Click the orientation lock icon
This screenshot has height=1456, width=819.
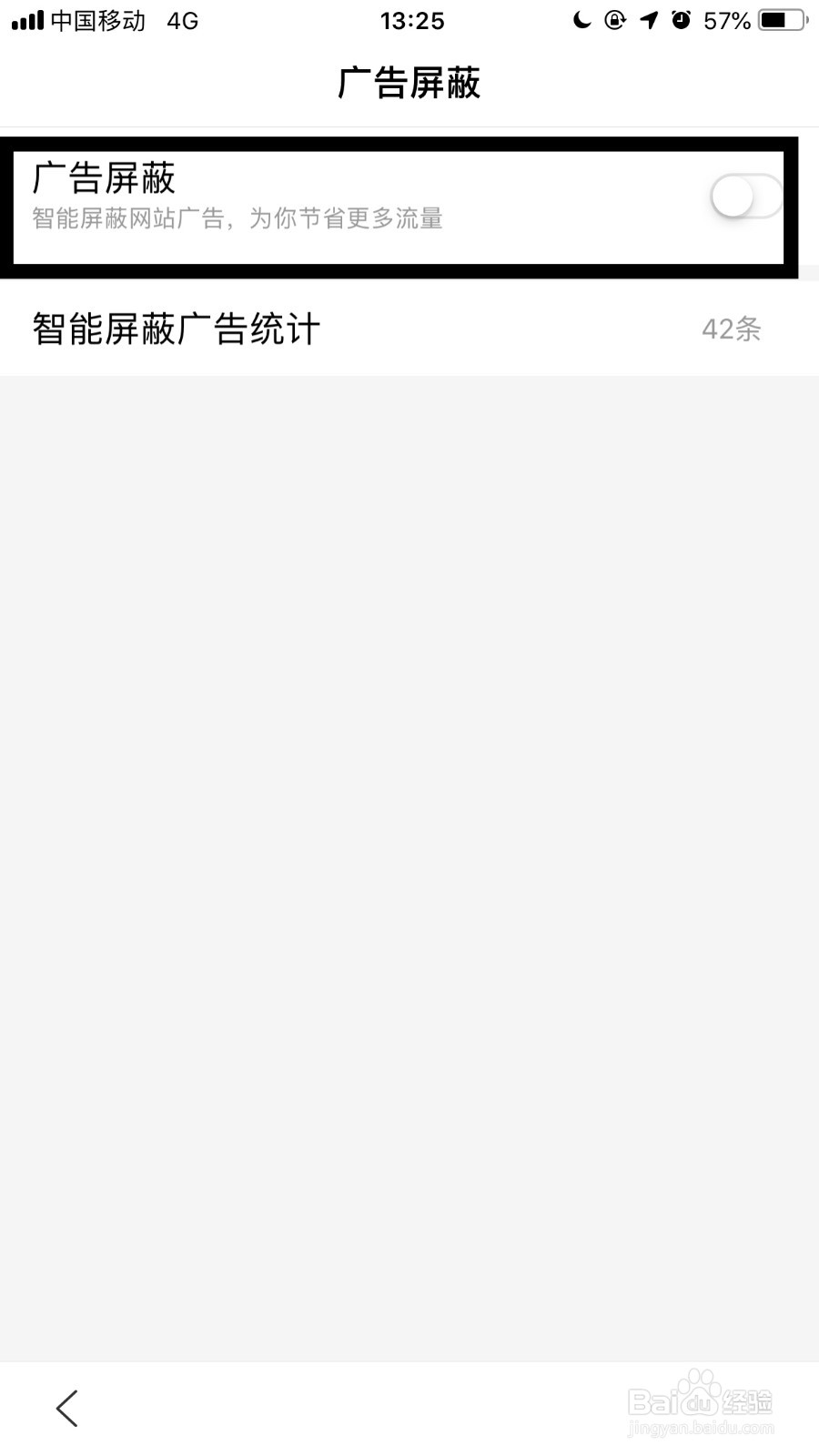pos(615,20)
